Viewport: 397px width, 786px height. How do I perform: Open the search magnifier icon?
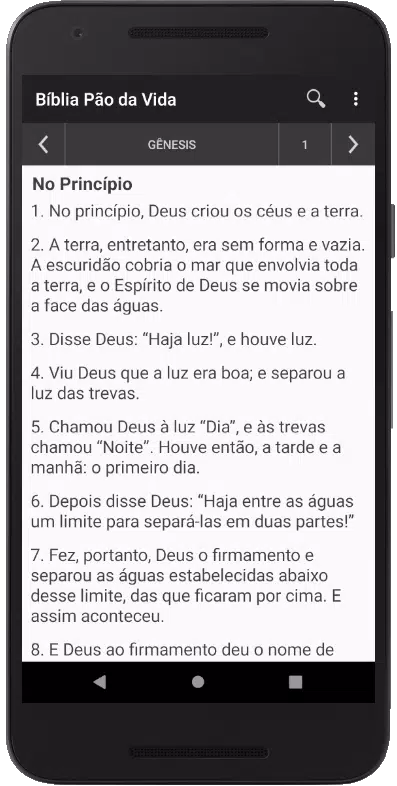(316, 99)
